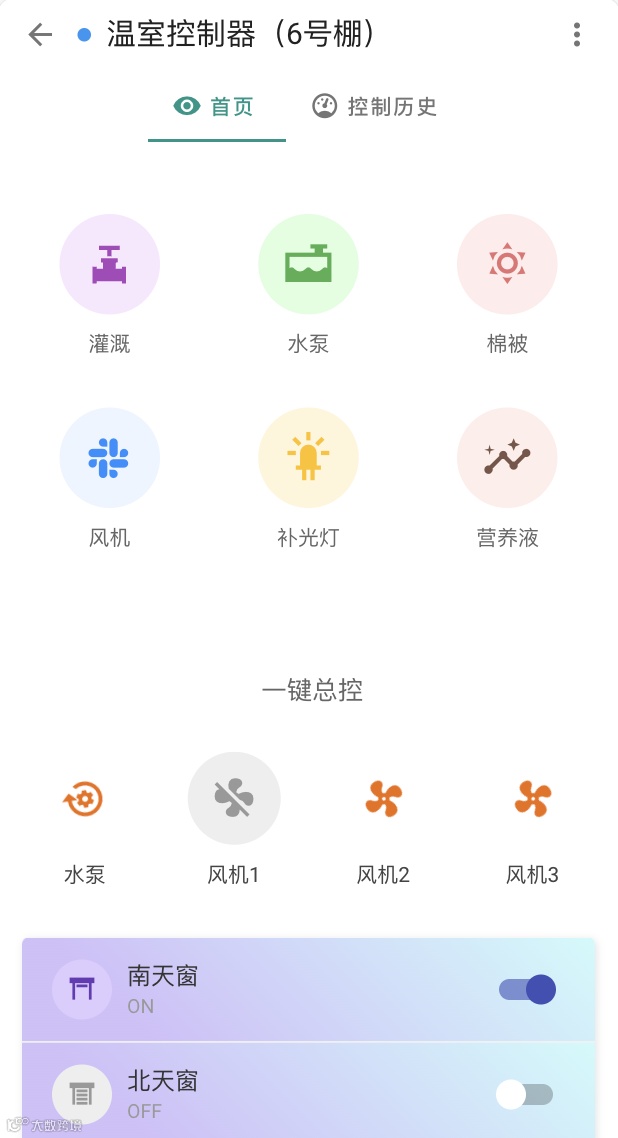Open the 棉被 control

(507, 265)
